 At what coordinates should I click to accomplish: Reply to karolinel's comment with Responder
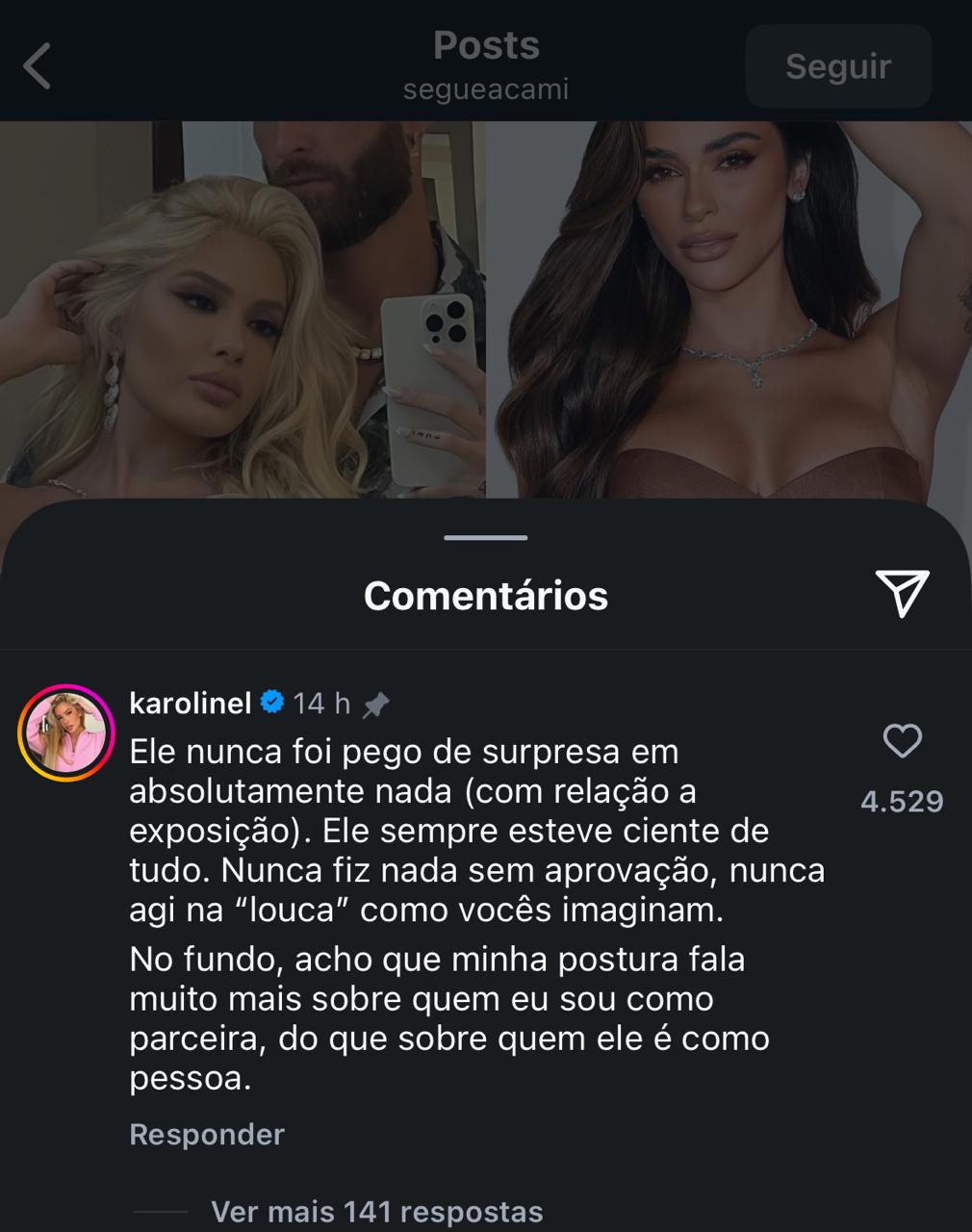(x=207, y=1134)
